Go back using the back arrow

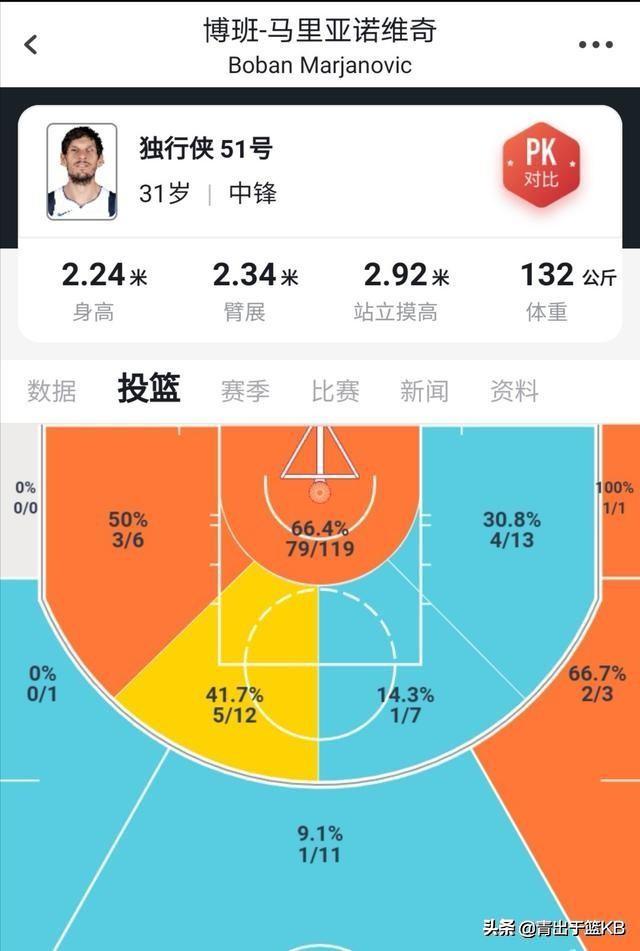pyautogui.click(x=31, y=45)
